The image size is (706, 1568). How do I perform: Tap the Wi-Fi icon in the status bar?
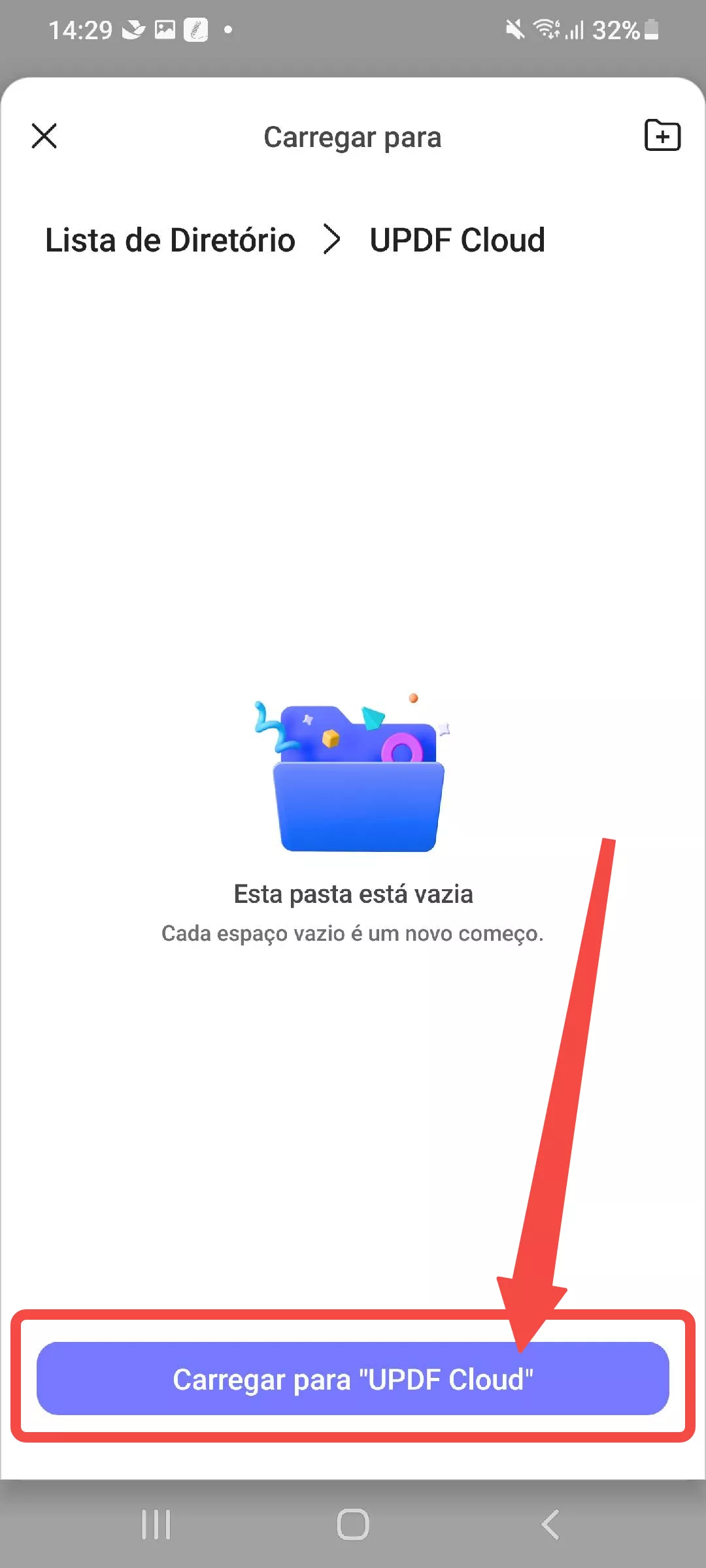(545, 29)
